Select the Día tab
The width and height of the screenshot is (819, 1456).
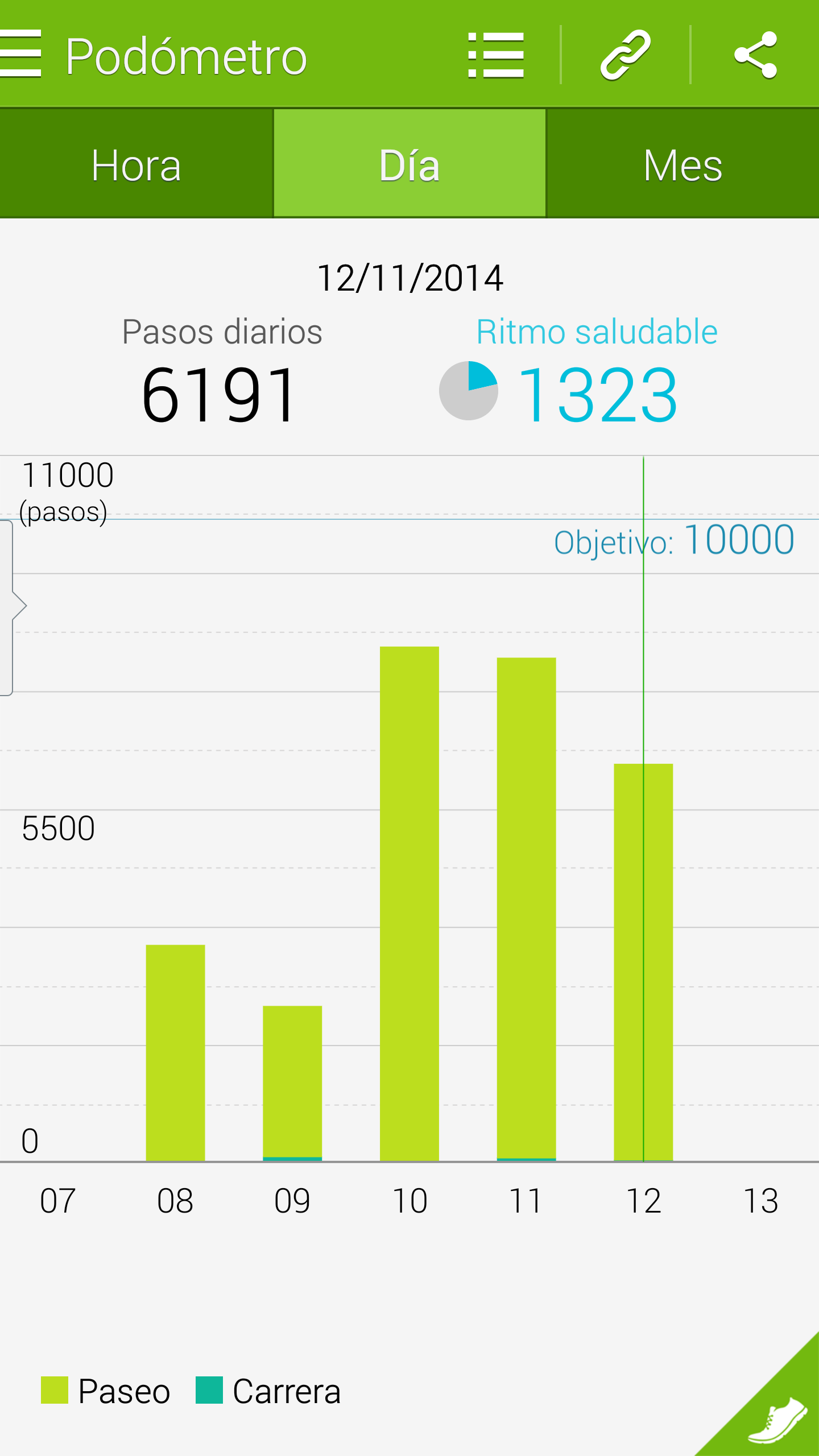click(x=409, y=165)
